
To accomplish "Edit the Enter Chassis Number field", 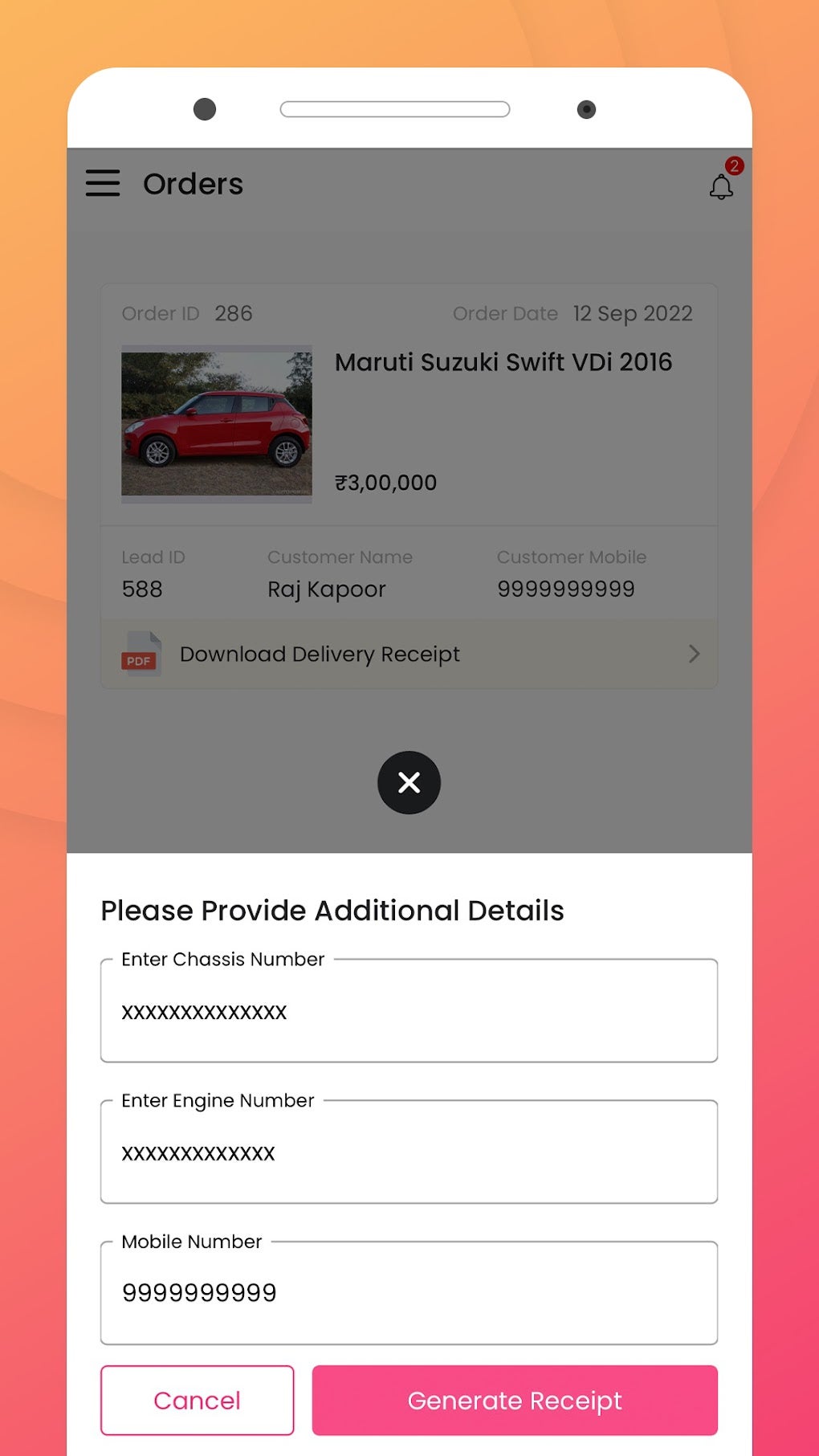I will [409, 1011].
